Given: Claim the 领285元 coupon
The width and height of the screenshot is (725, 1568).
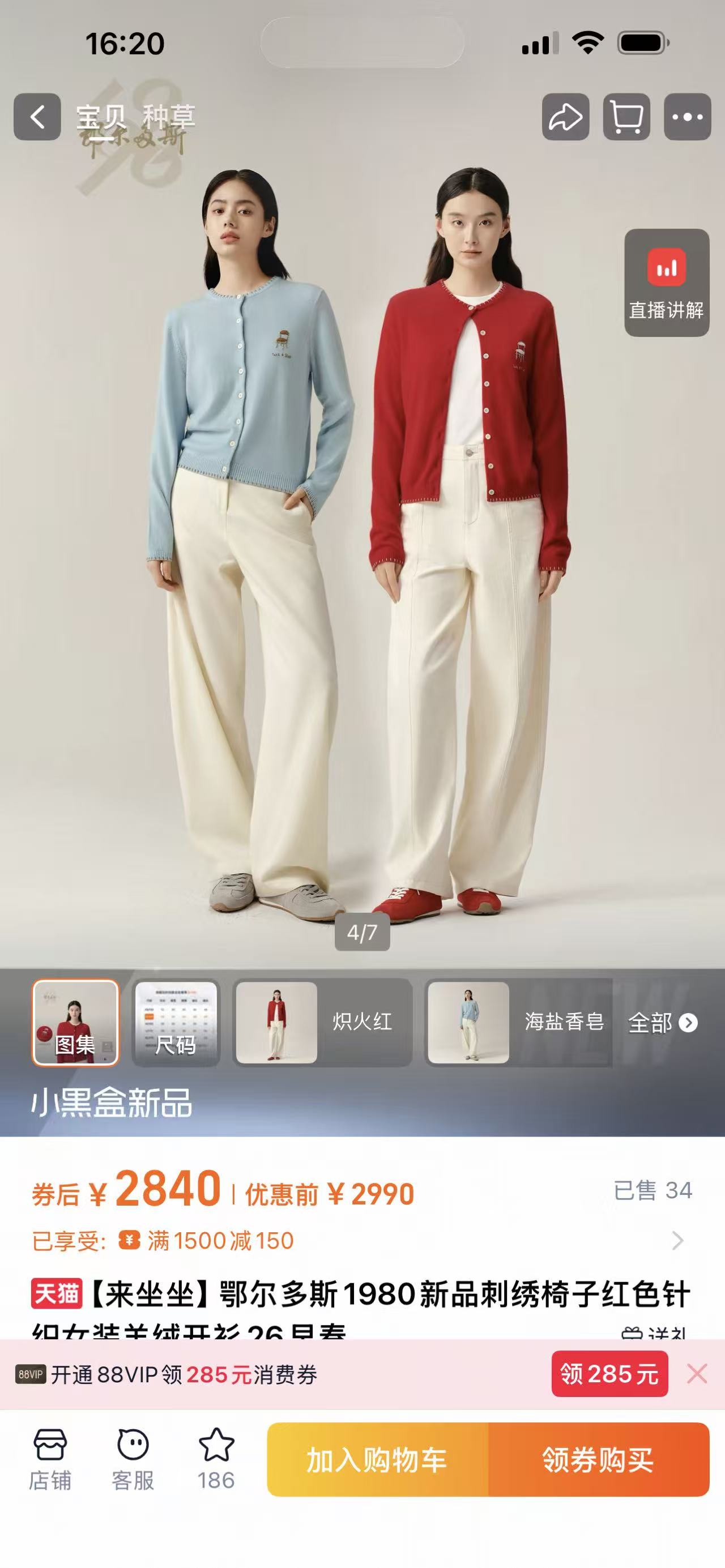Looking at the screenshot, I should pos(610,1374).
